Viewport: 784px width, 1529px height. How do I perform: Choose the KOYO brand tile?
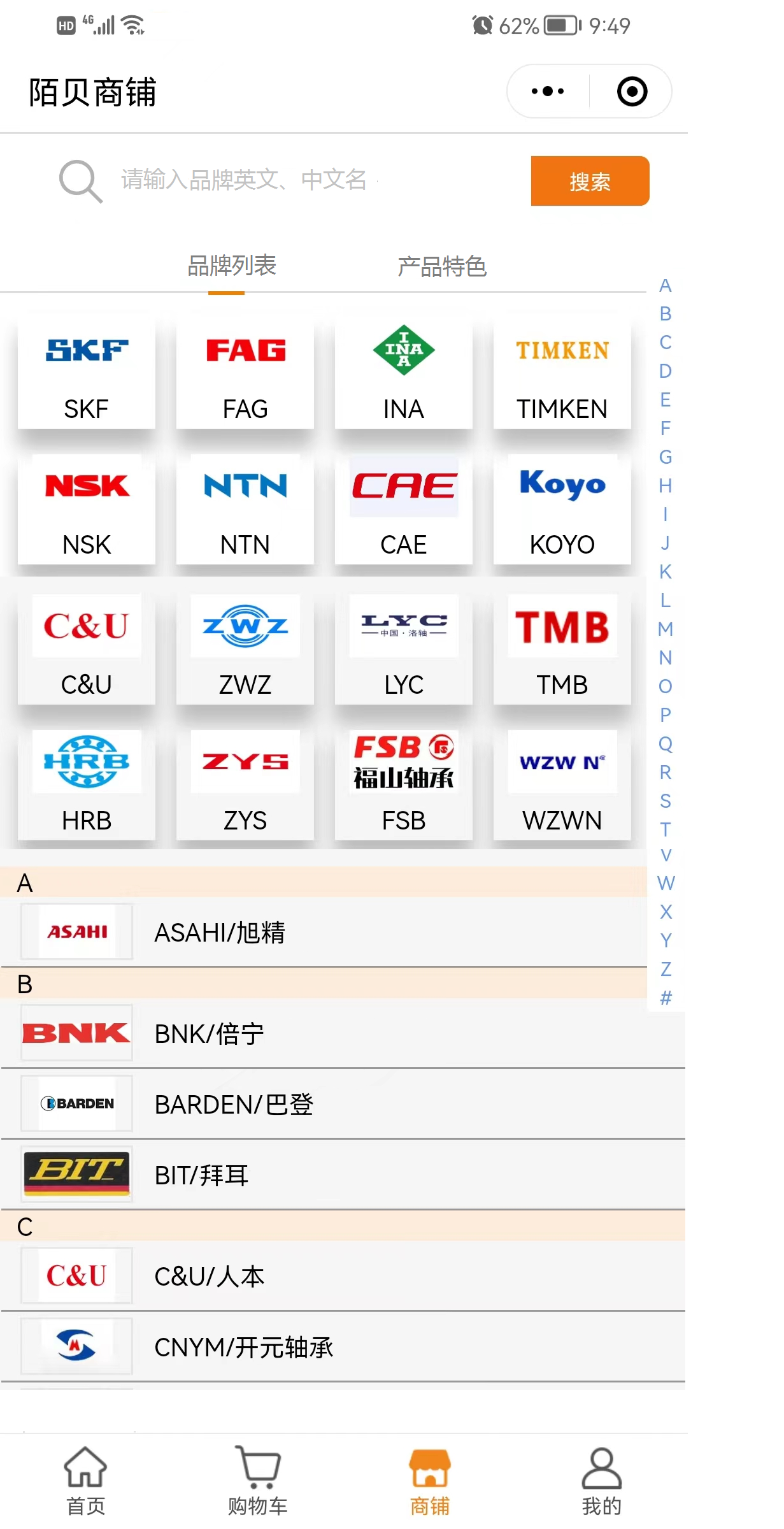pyautogui.click(x=562, y=510)
